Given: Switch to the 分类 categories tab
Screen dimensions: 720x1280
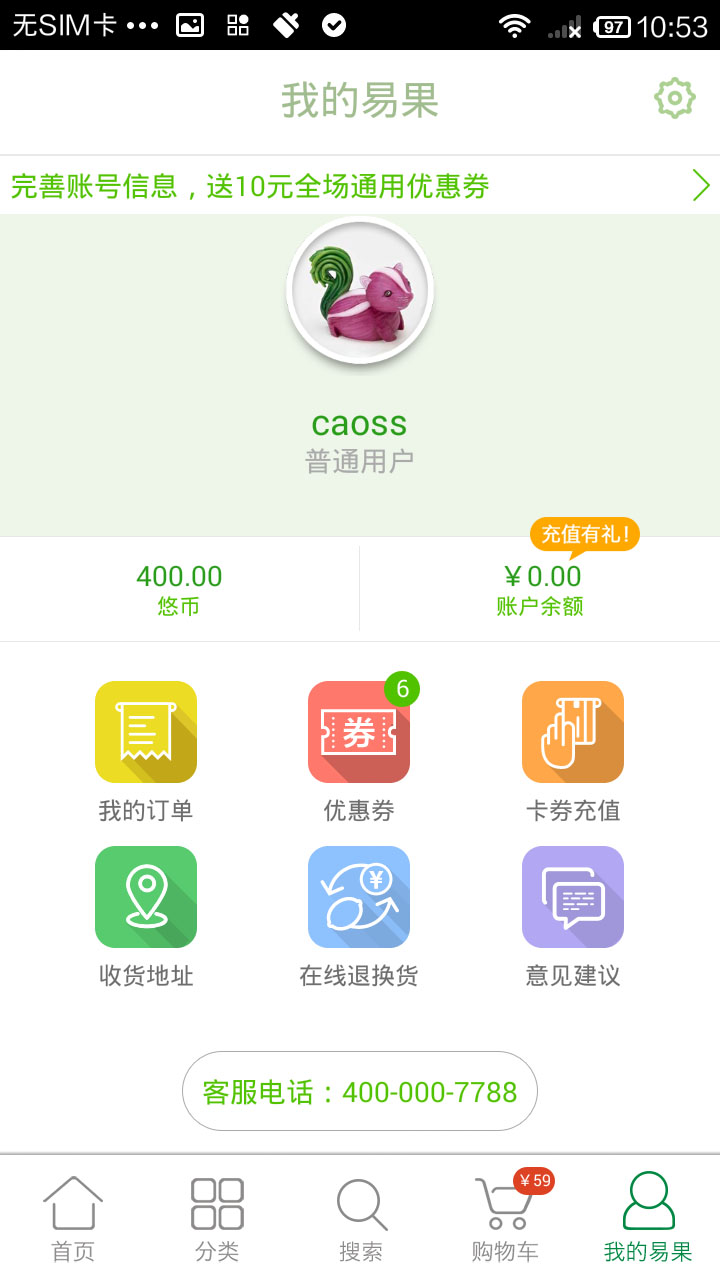Looking at the screenshot, I should pos(217,1218).
